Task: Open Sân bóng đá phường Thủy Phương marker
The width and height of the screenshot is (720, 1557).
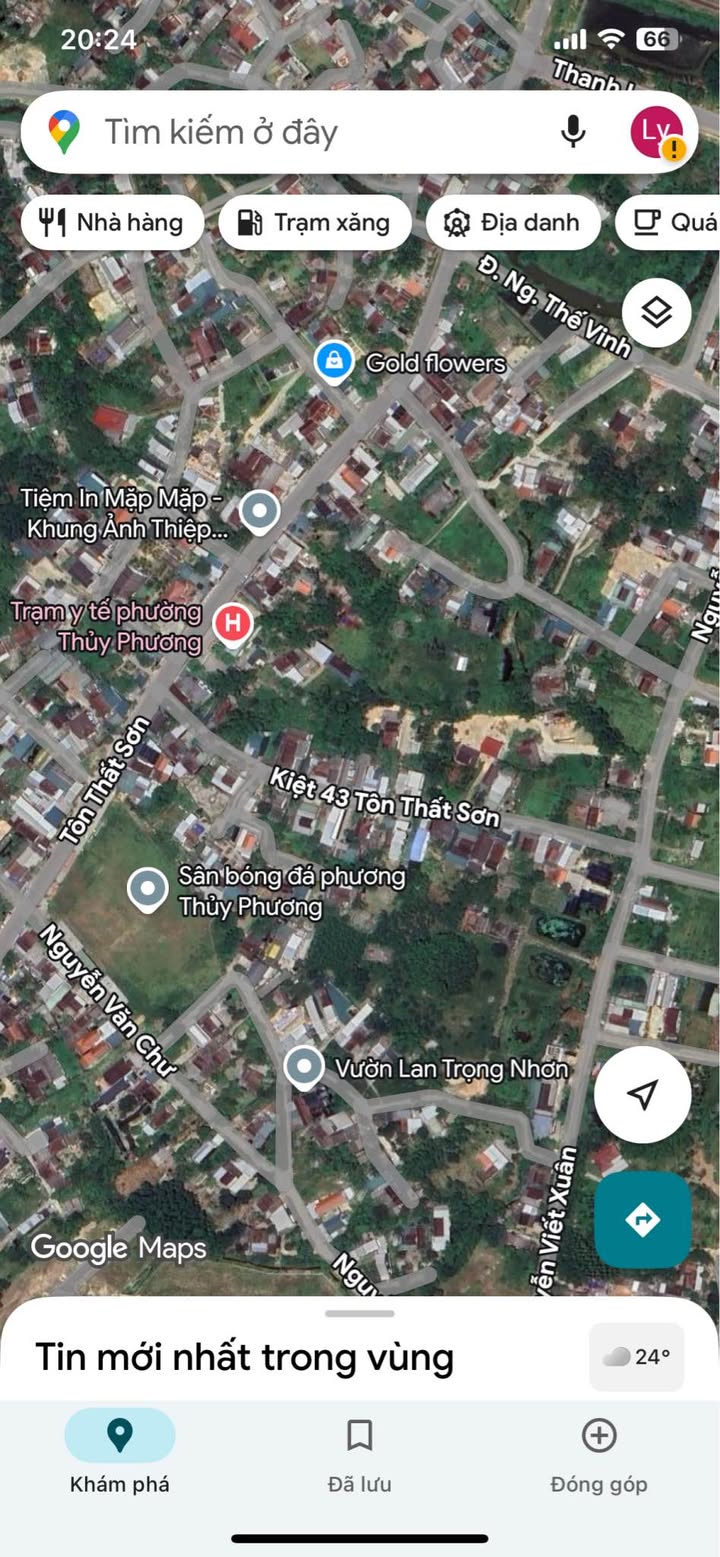Action: pyautogui.click(x=148, y=888)
